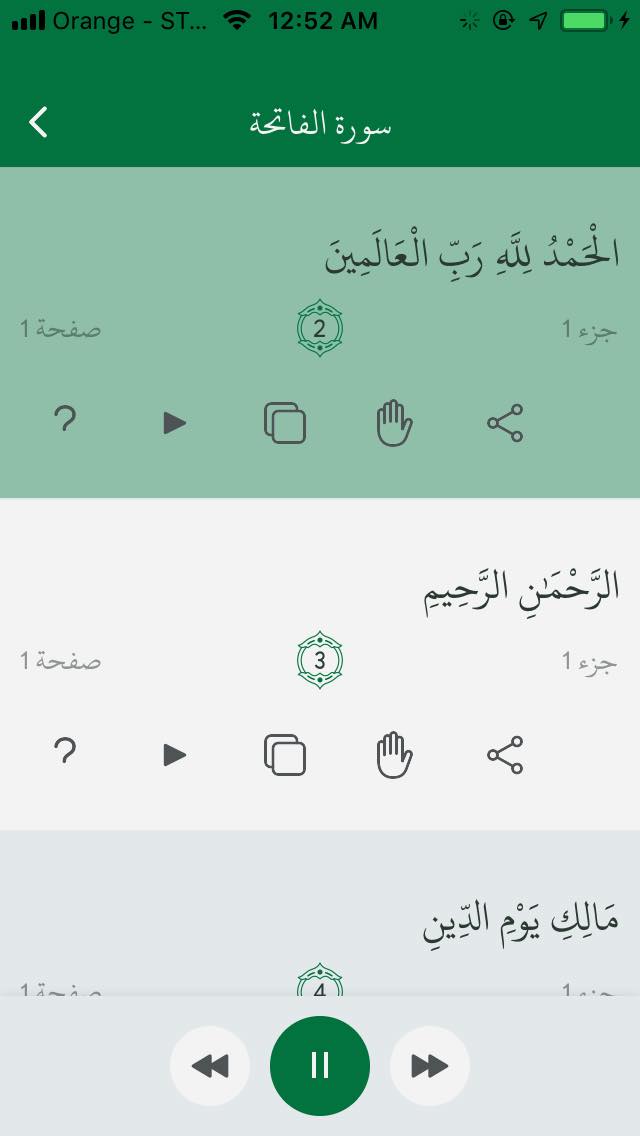Share verse 3
Image resolution: width=640 pixels, height=1136 pixels.
(x=505, y=755)
